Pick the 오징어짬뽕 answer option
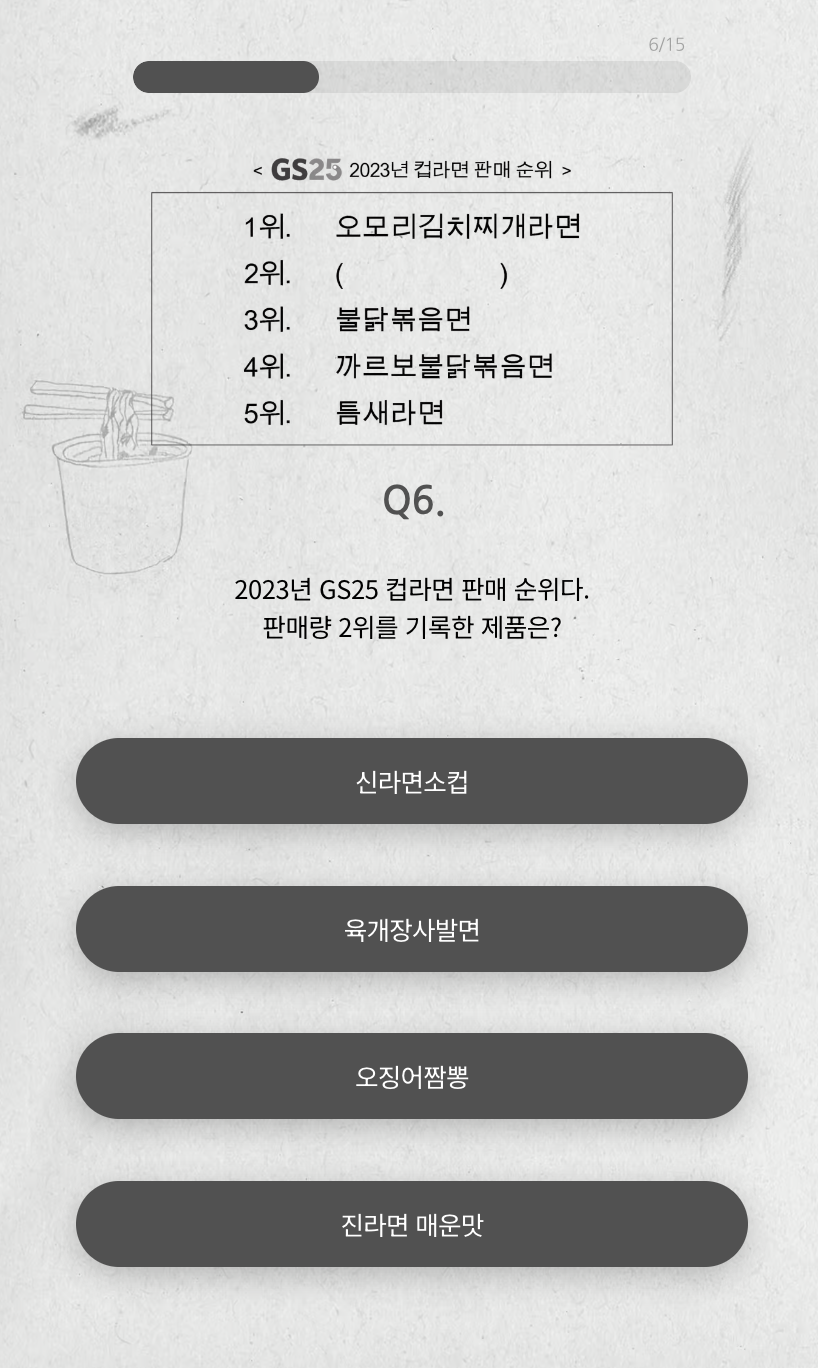 [x=411, y=1076]
